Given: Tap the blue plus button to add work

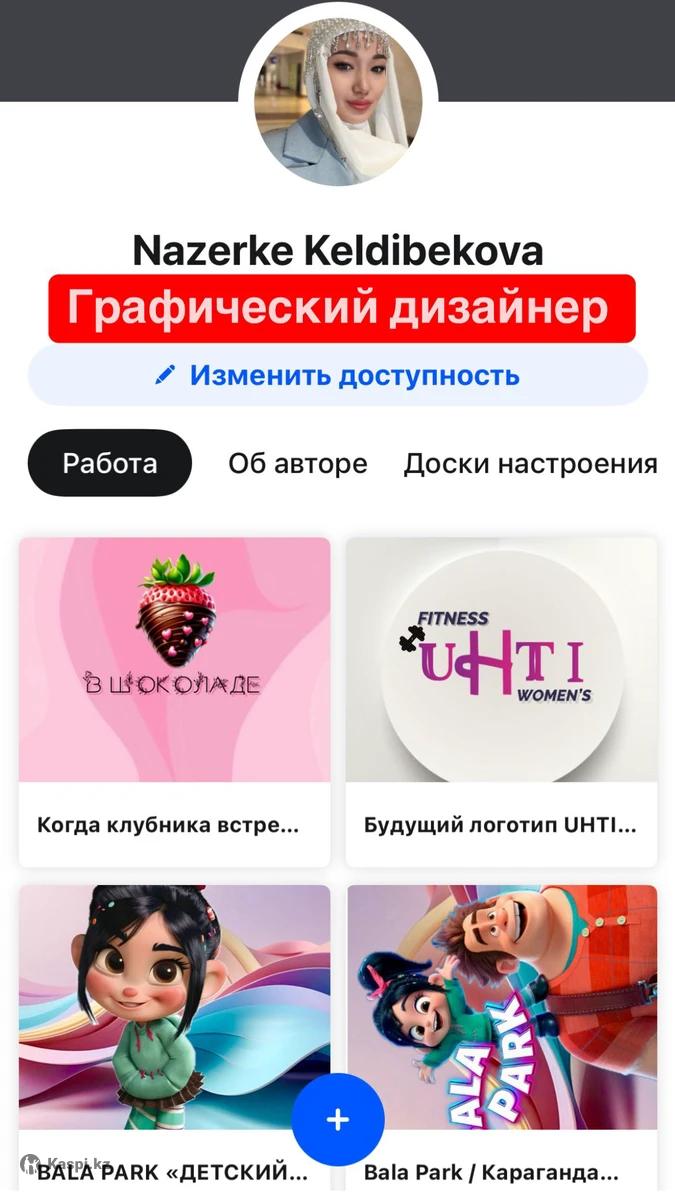Looking at the screenshot, I should tap(338, 1120).
